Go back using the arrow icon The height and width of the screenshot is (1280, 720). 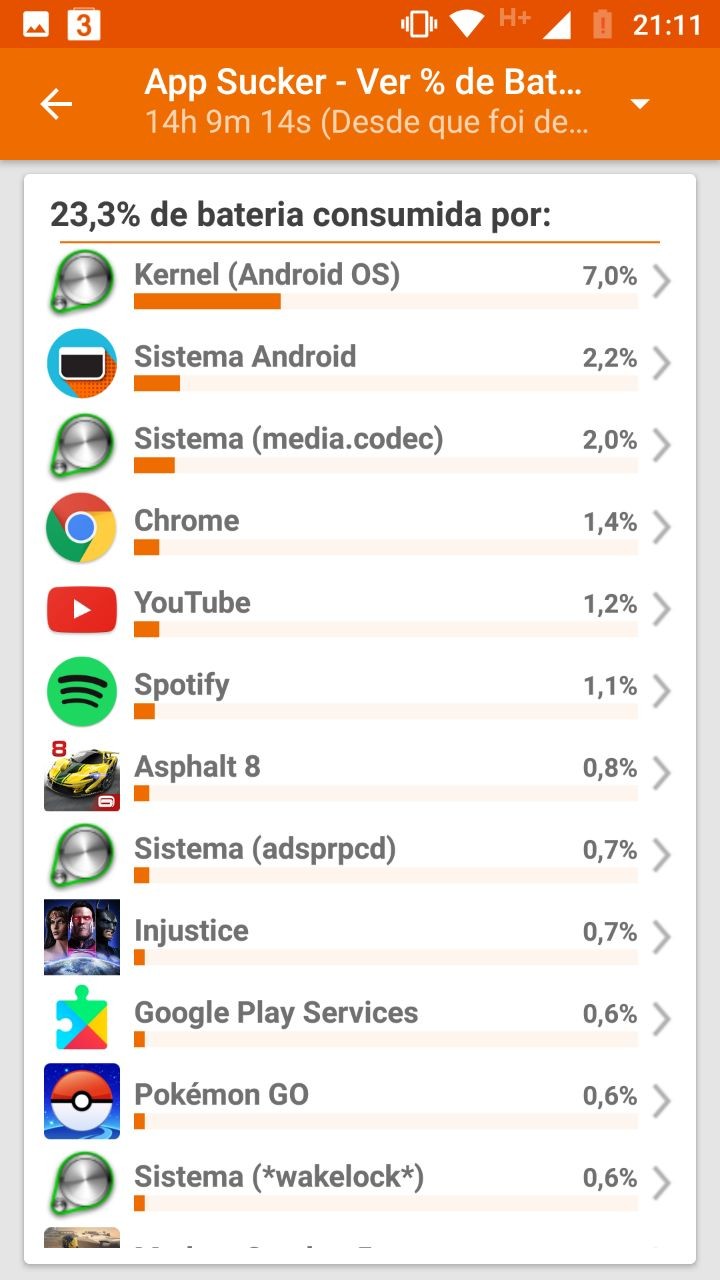pos(57,104)
